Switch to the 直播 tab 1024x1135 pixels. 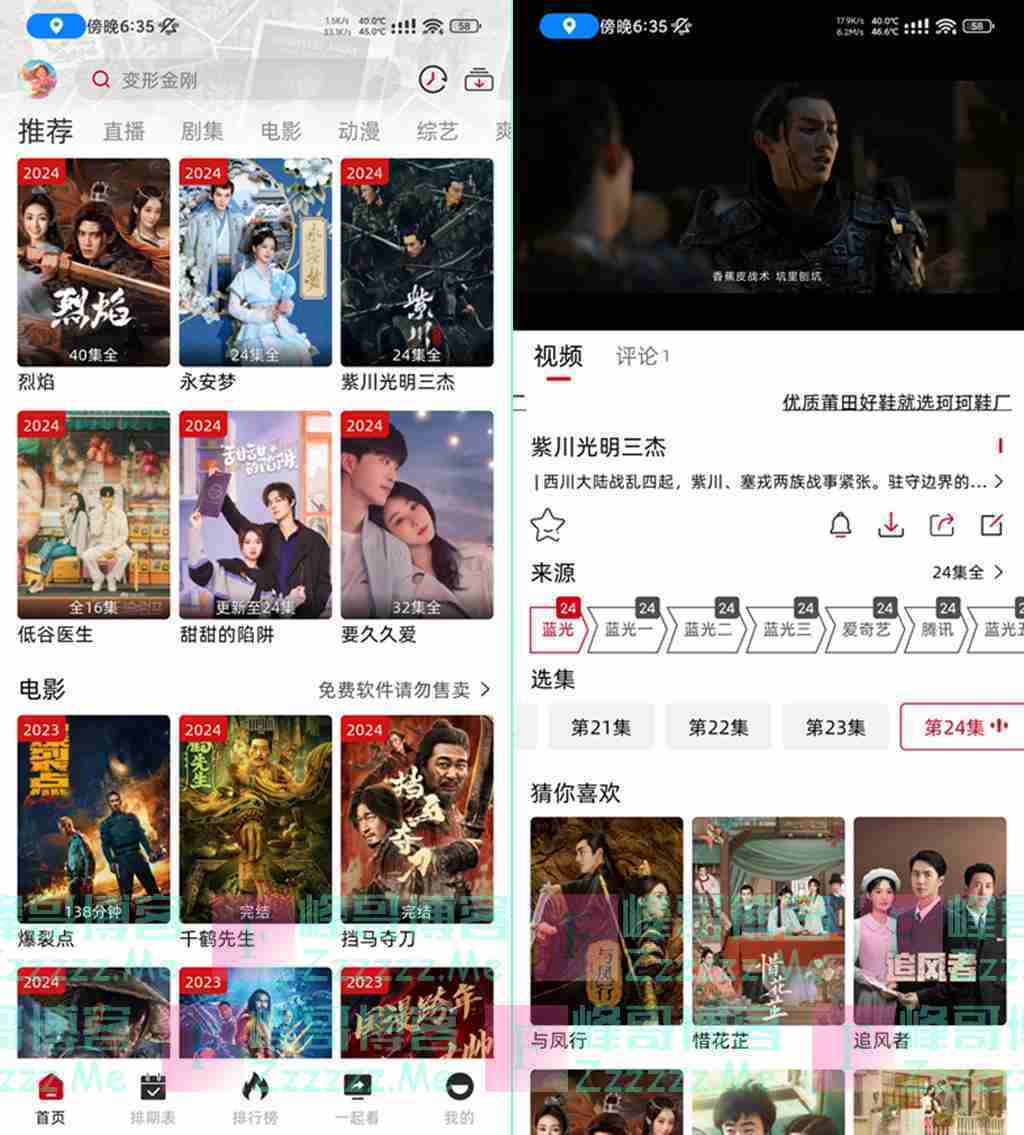(x=124, y=131)
